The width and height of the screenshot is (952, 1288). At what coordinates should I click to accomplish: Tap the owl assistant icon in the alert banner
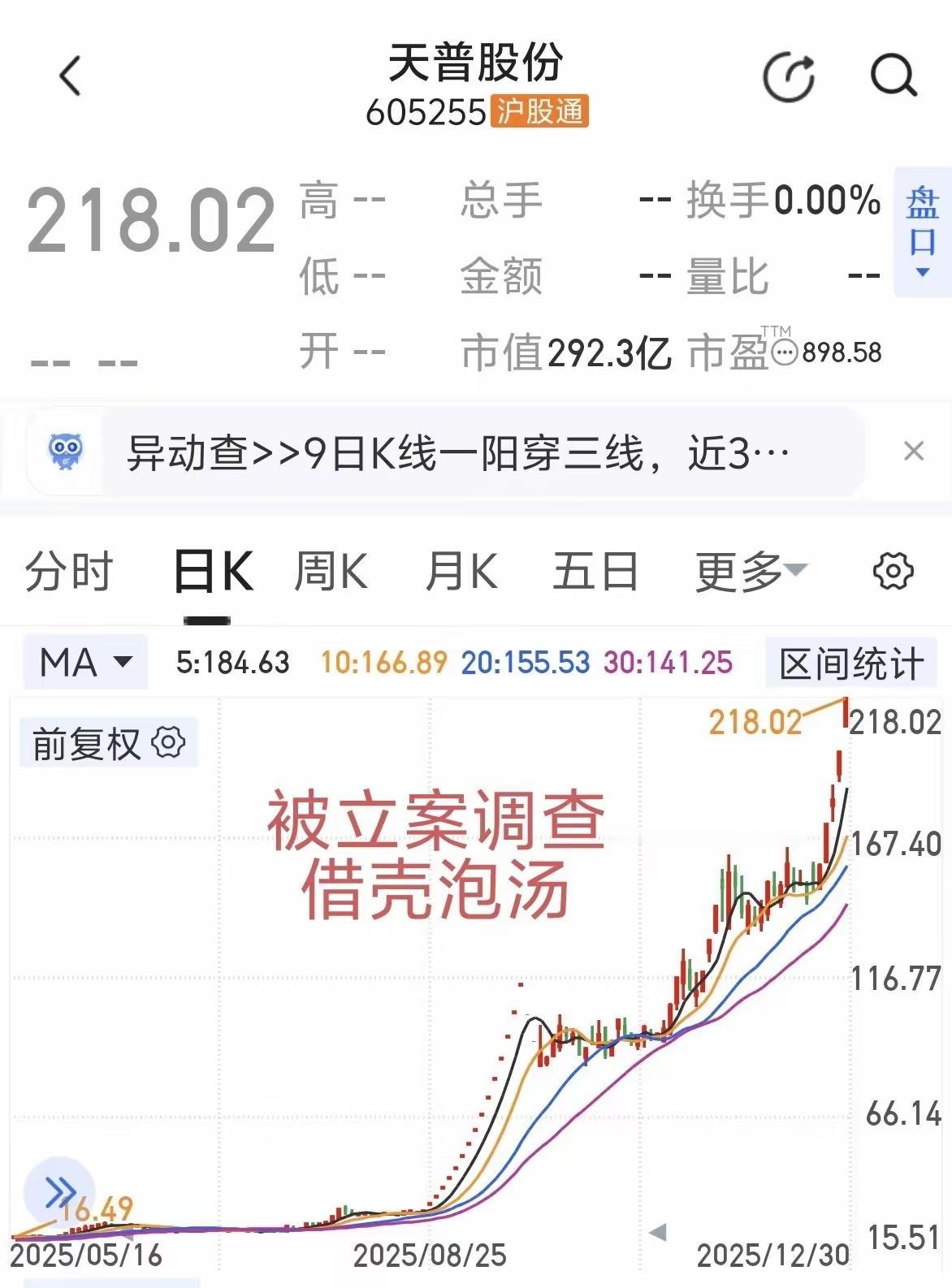click(x=65, y=452)
